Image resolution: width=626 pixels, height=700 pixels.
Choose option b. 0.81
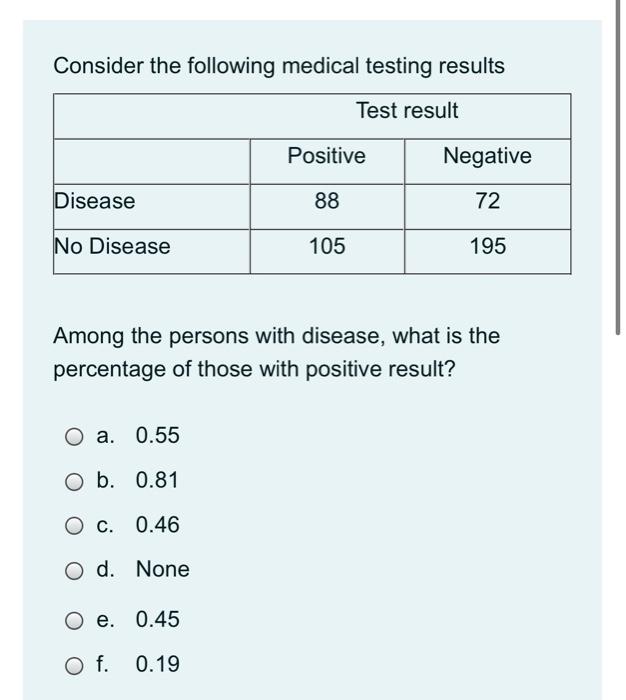[x=73, y=481]
